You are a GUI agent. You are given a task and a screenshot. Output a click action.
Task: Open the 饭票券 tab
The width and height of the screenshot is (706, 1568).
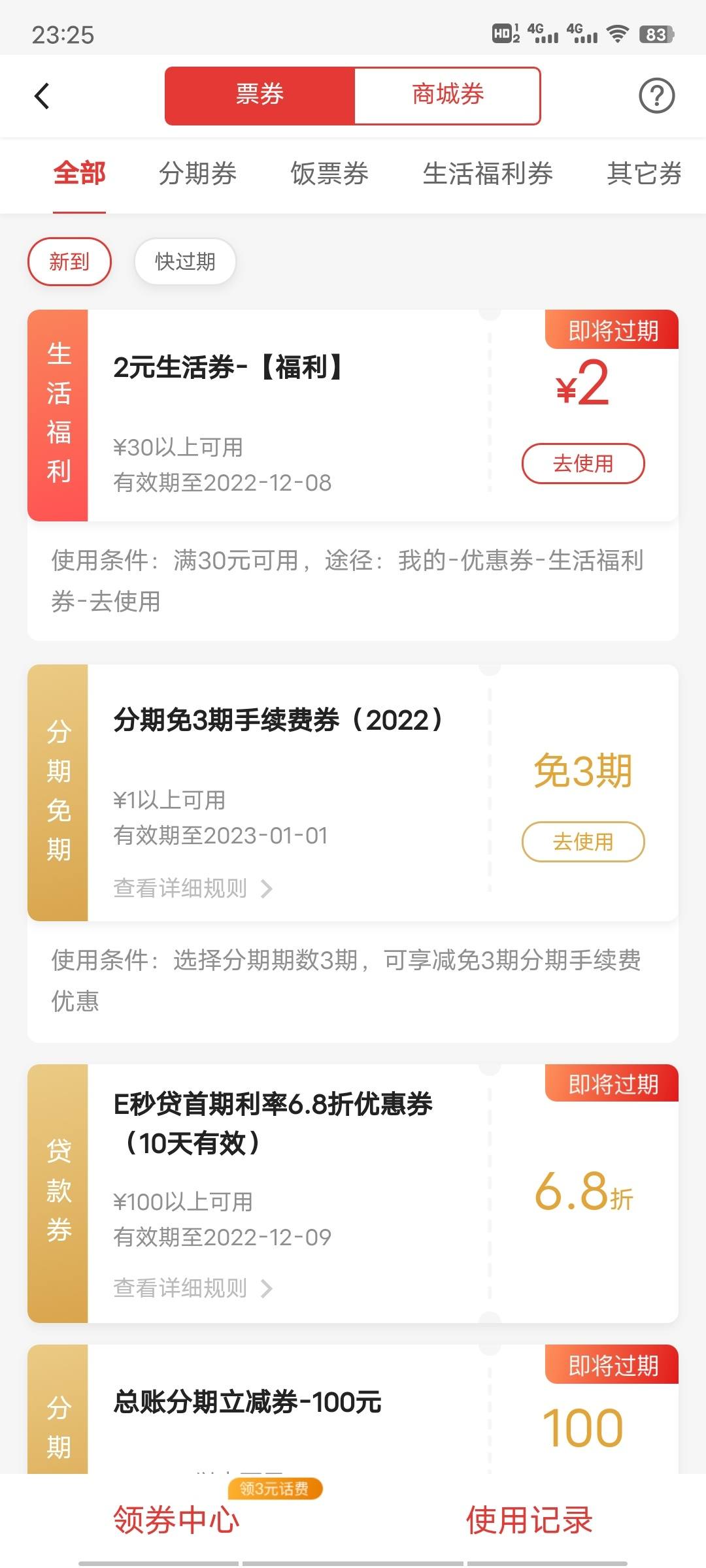(x=329, y=174)
